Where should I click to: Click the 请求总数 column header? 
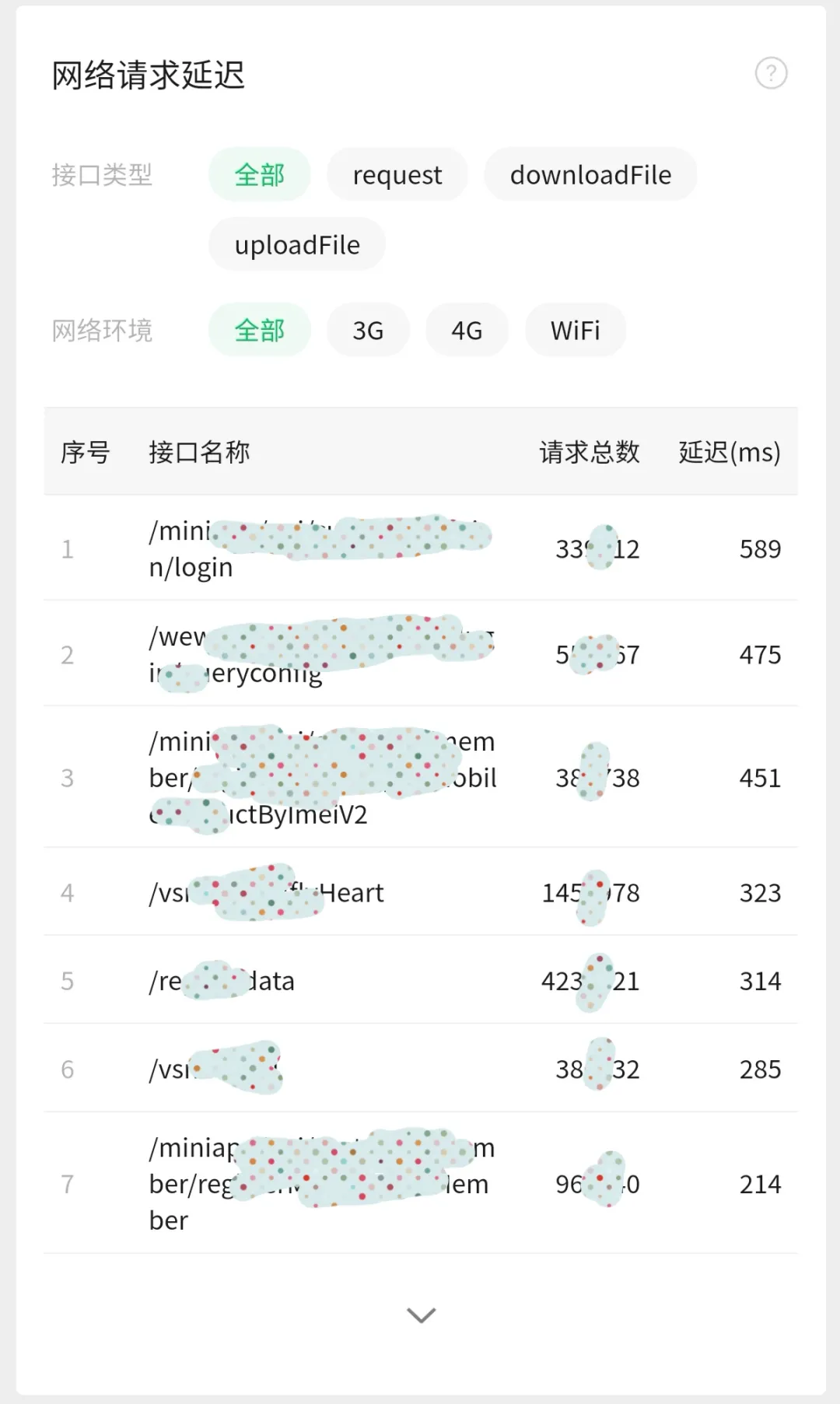pyautogui.click(x=587, y=453)
